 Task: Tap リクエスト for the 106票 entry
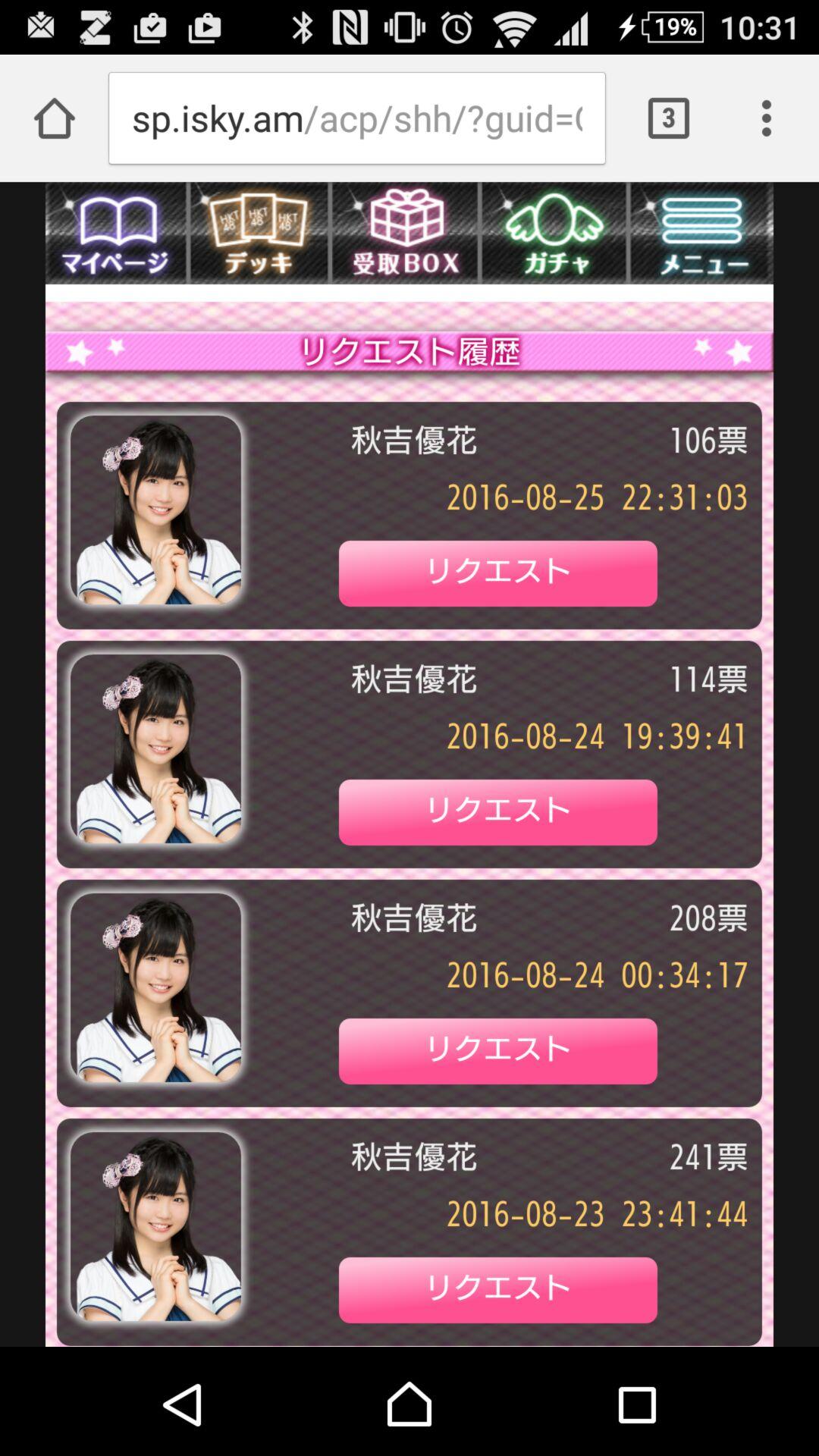497,573
